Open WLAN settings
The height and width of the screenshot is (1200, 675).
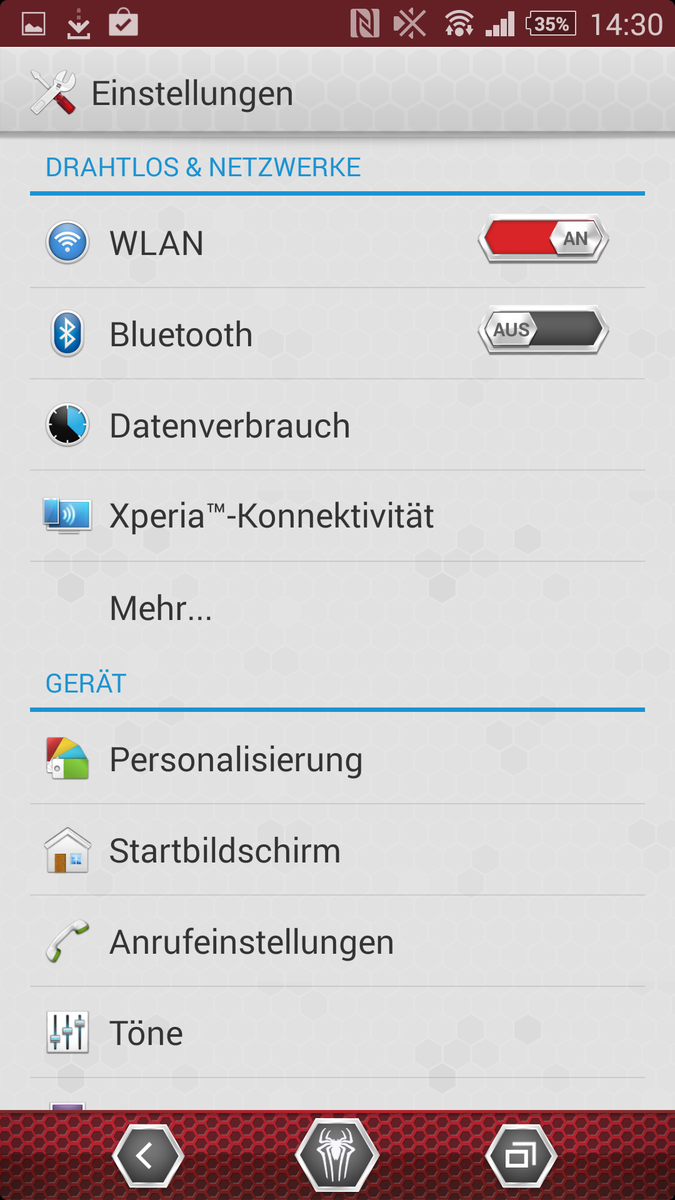click(x=338, y=242)
